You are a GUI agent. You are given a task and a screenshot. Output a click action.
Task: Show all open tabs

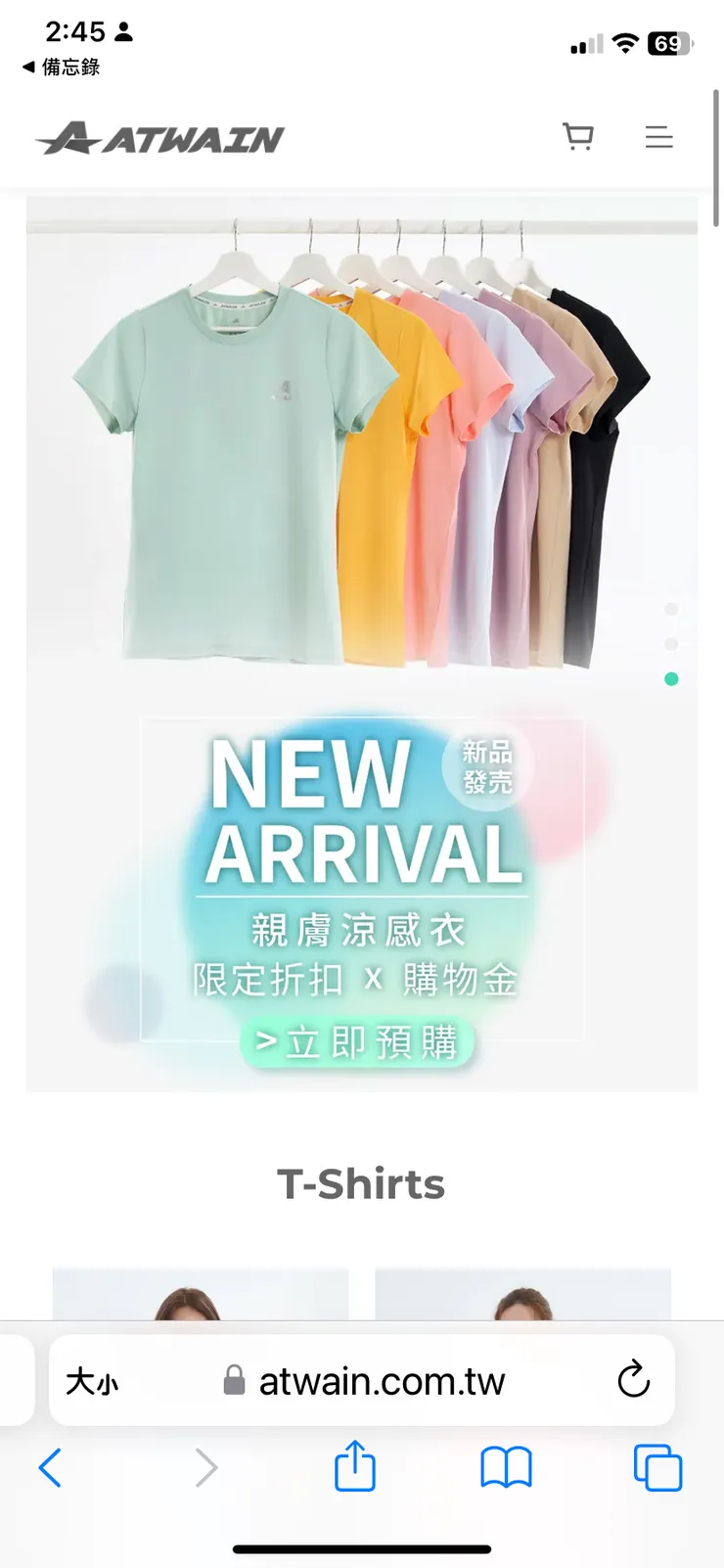point(658,1467)
